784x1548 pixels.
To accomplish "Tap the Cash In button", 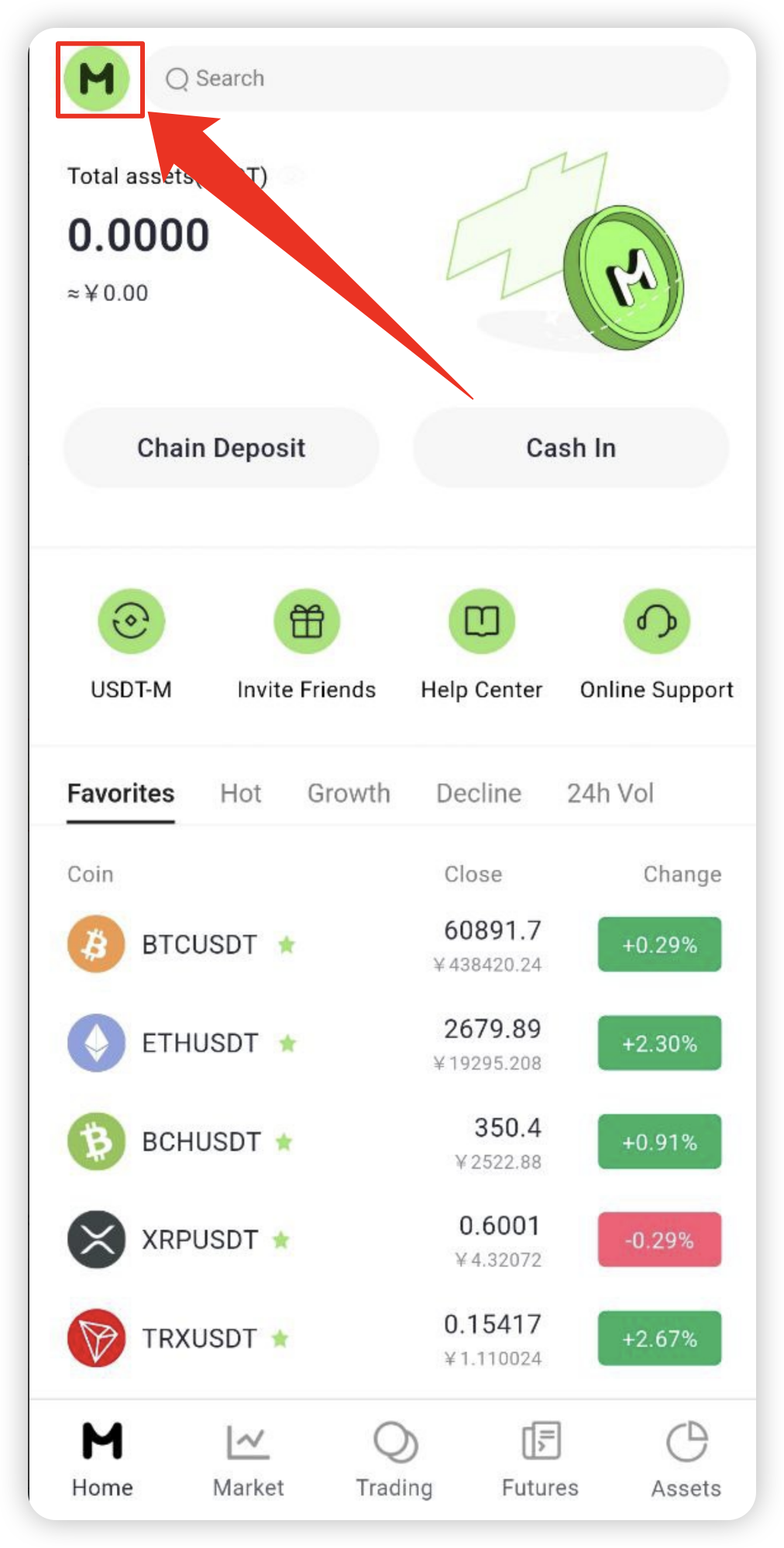I will 571,448.
